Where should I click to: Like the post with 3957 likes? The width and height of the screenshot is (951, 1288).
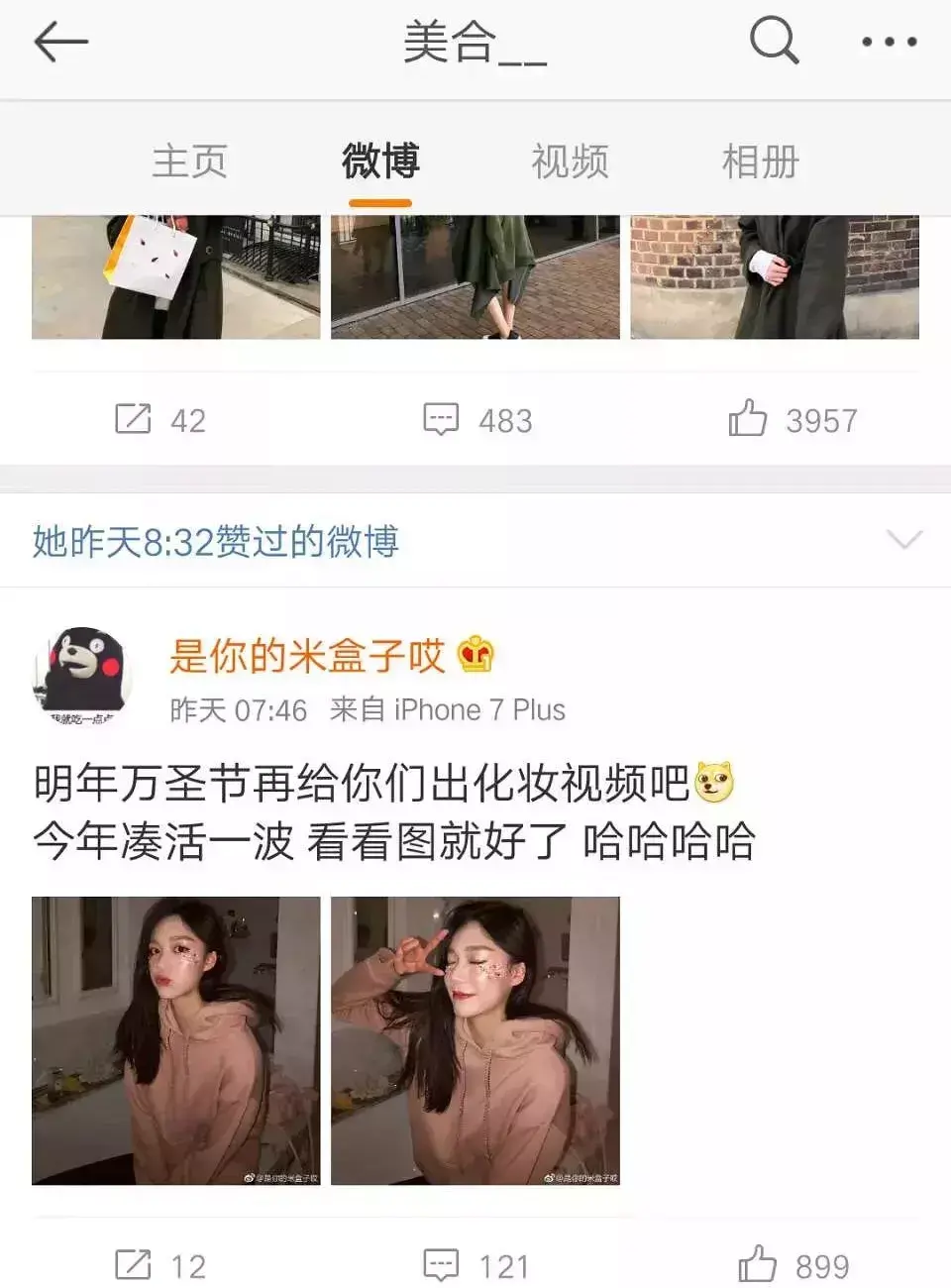pyautogui.click(x=792, y=420)
